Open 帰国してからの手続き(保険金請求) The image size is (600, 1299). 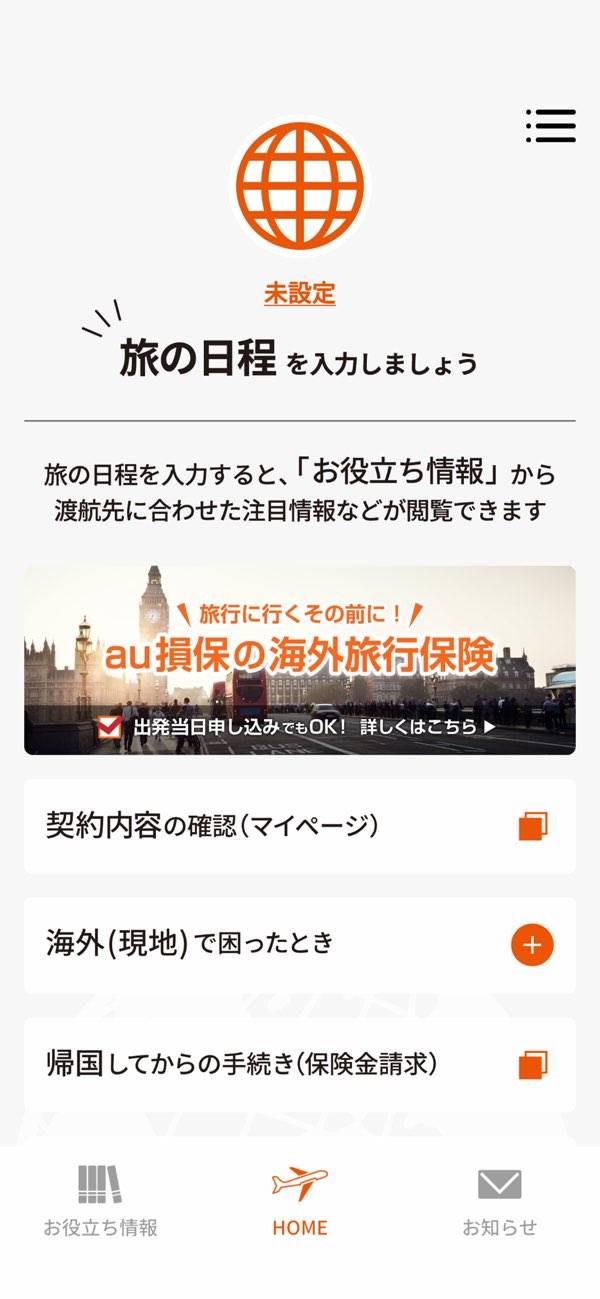pyautogui.click(x=300, y=1064)
